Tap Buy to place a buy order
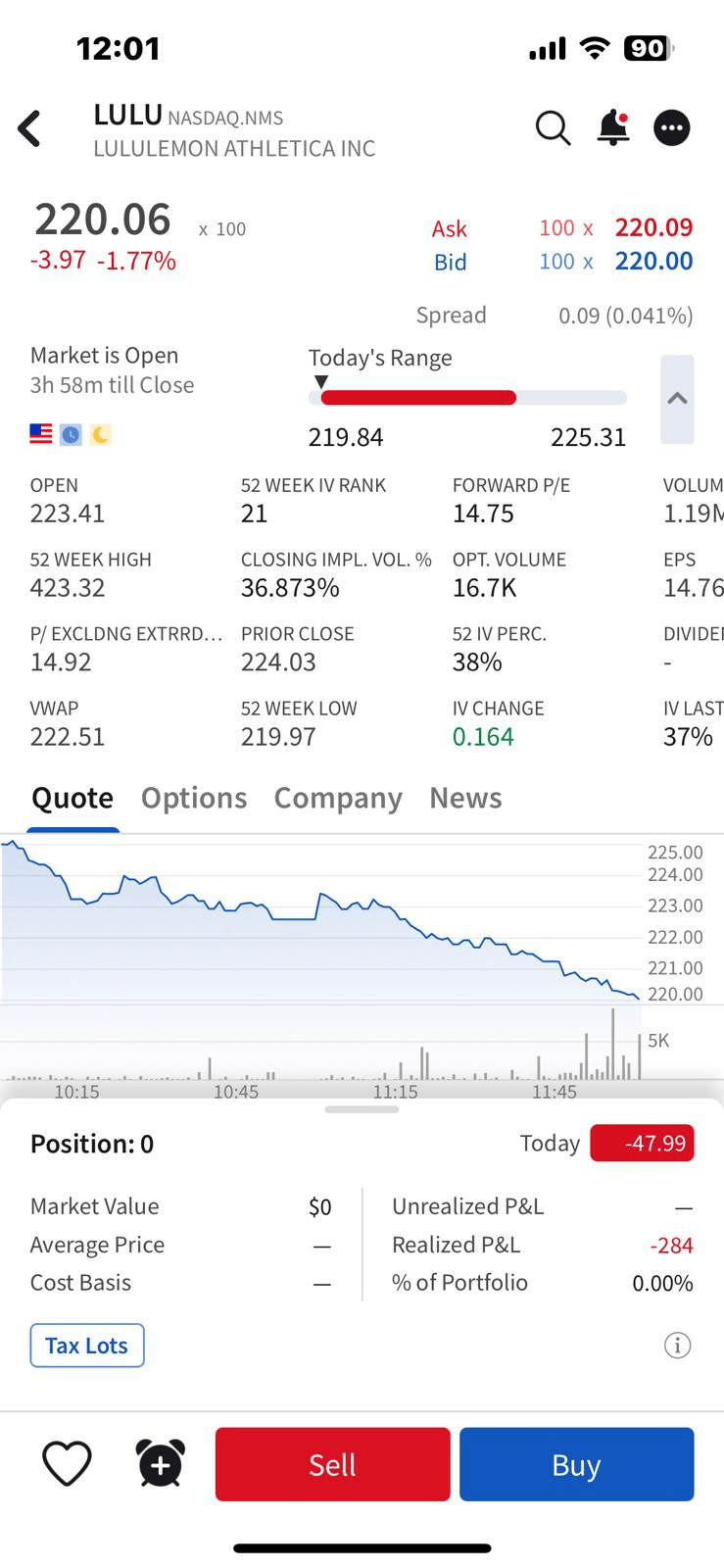This screenshot has height=1568, width=724. (576, 1464)
